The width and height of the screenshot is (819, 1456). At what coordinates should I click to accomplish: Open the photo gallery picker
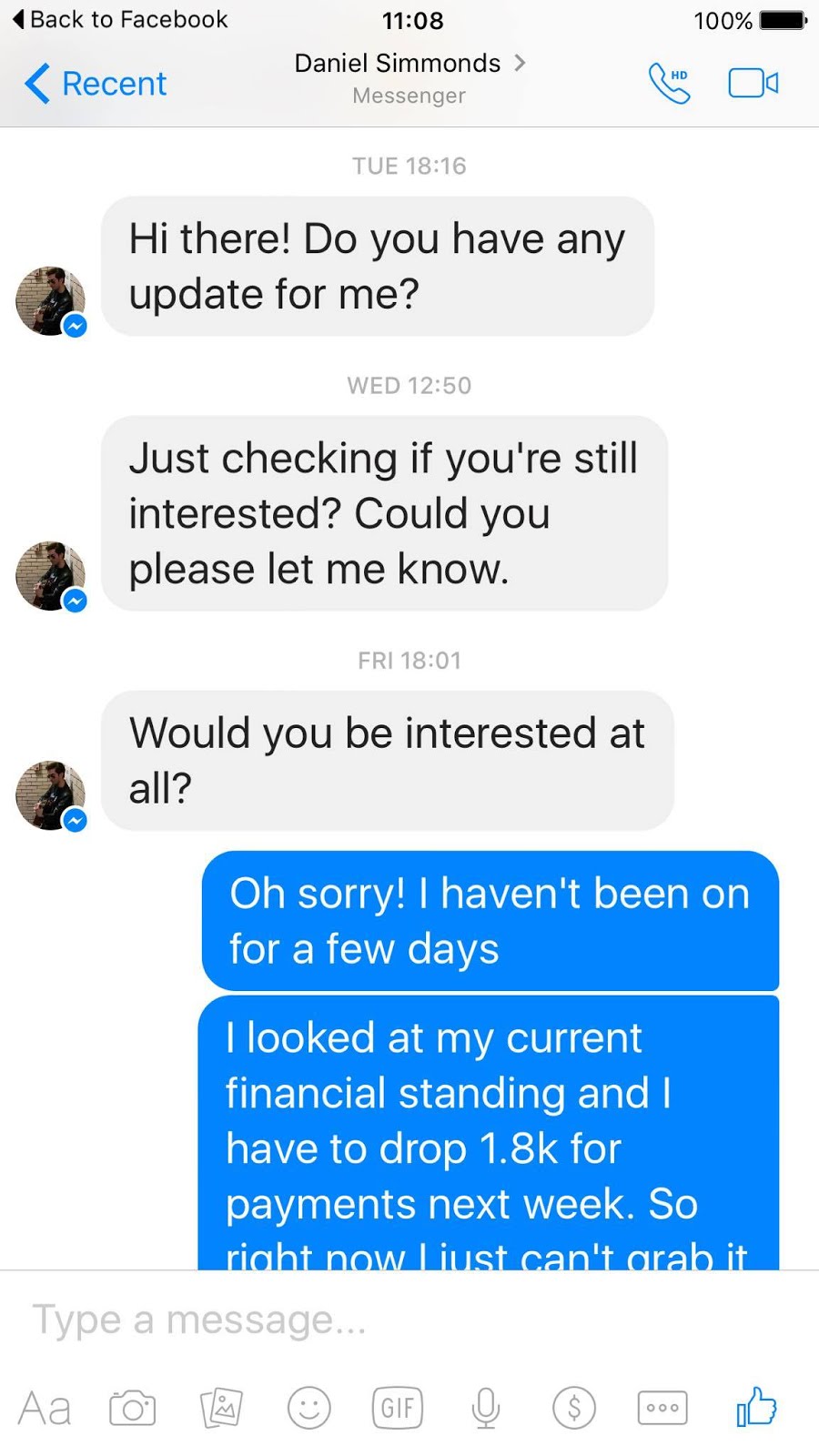pos(221,1409)
